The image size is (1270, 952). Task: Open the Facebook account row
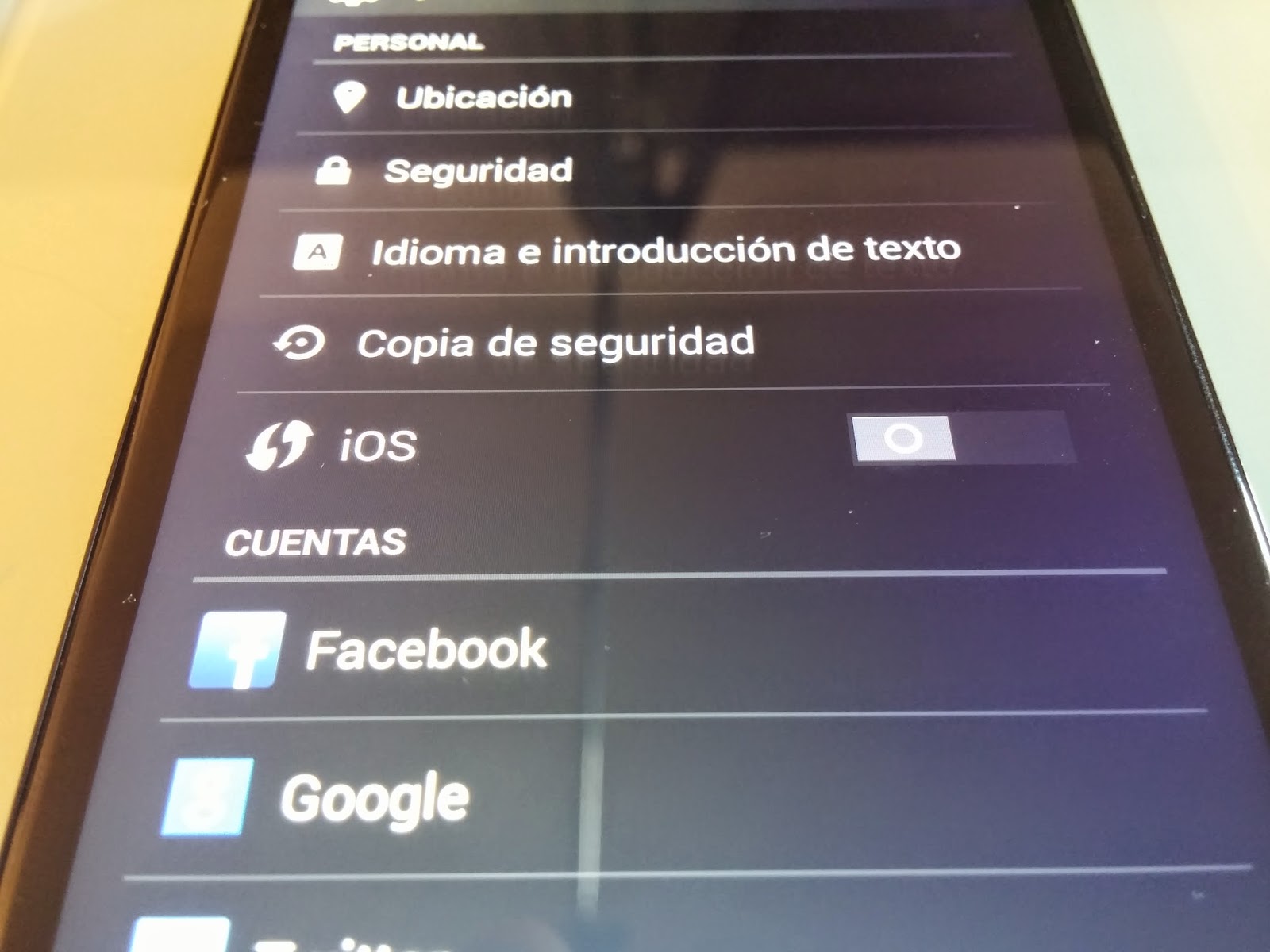click(425, 650)
